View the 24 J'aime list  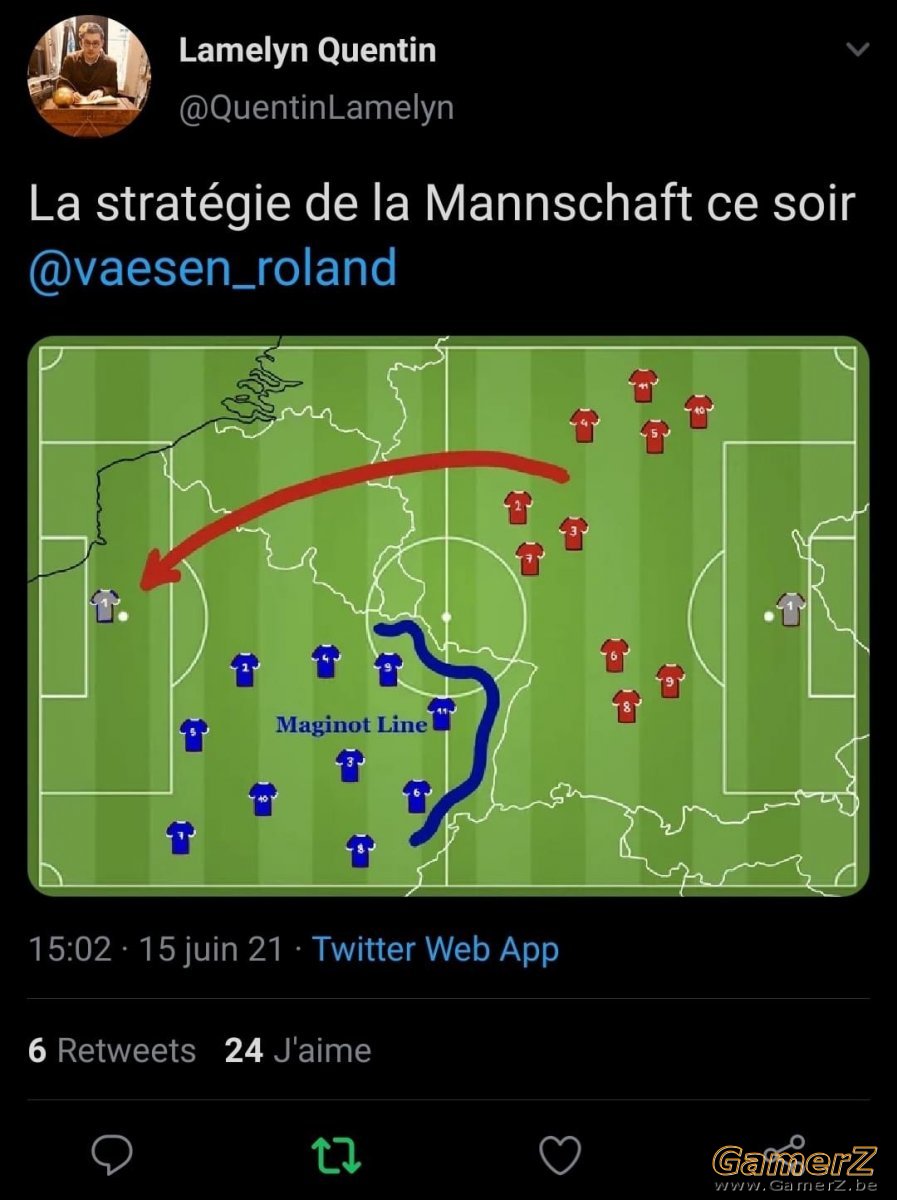[x=297, y=1050]
